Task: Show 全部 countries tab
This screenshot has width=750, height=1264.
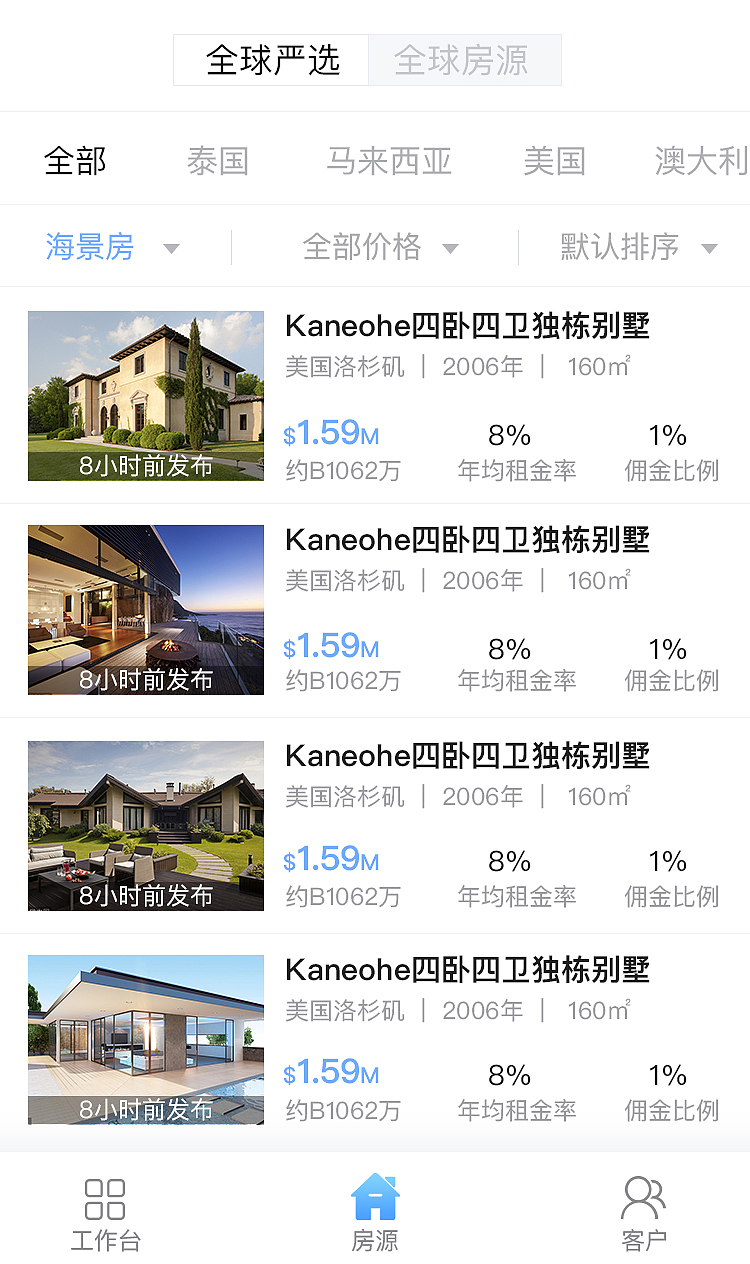Action: click(75, 161)
